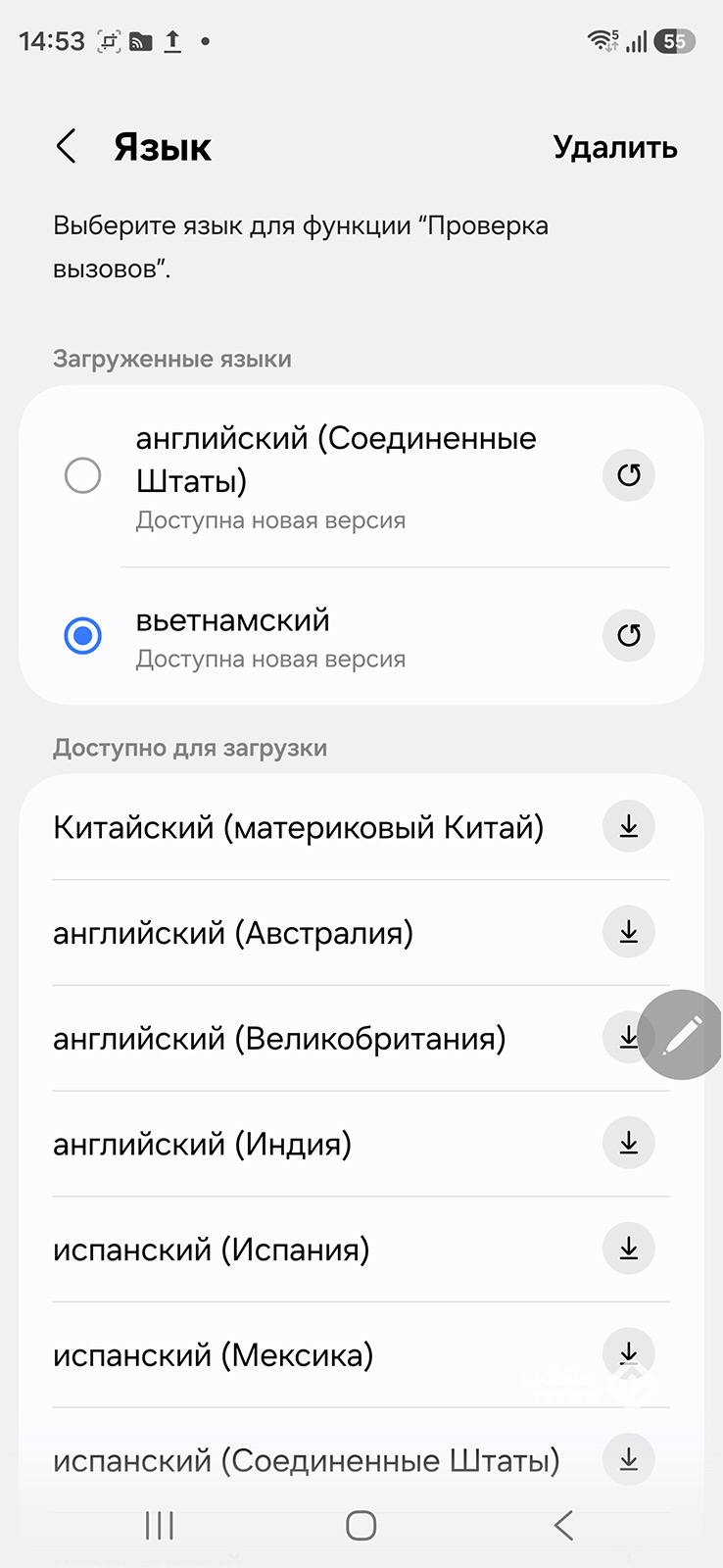Viewport: 723px width, 1568px height.
Task: Update английский (Соединенные Штаты) language pack
Action: [628, 476]
